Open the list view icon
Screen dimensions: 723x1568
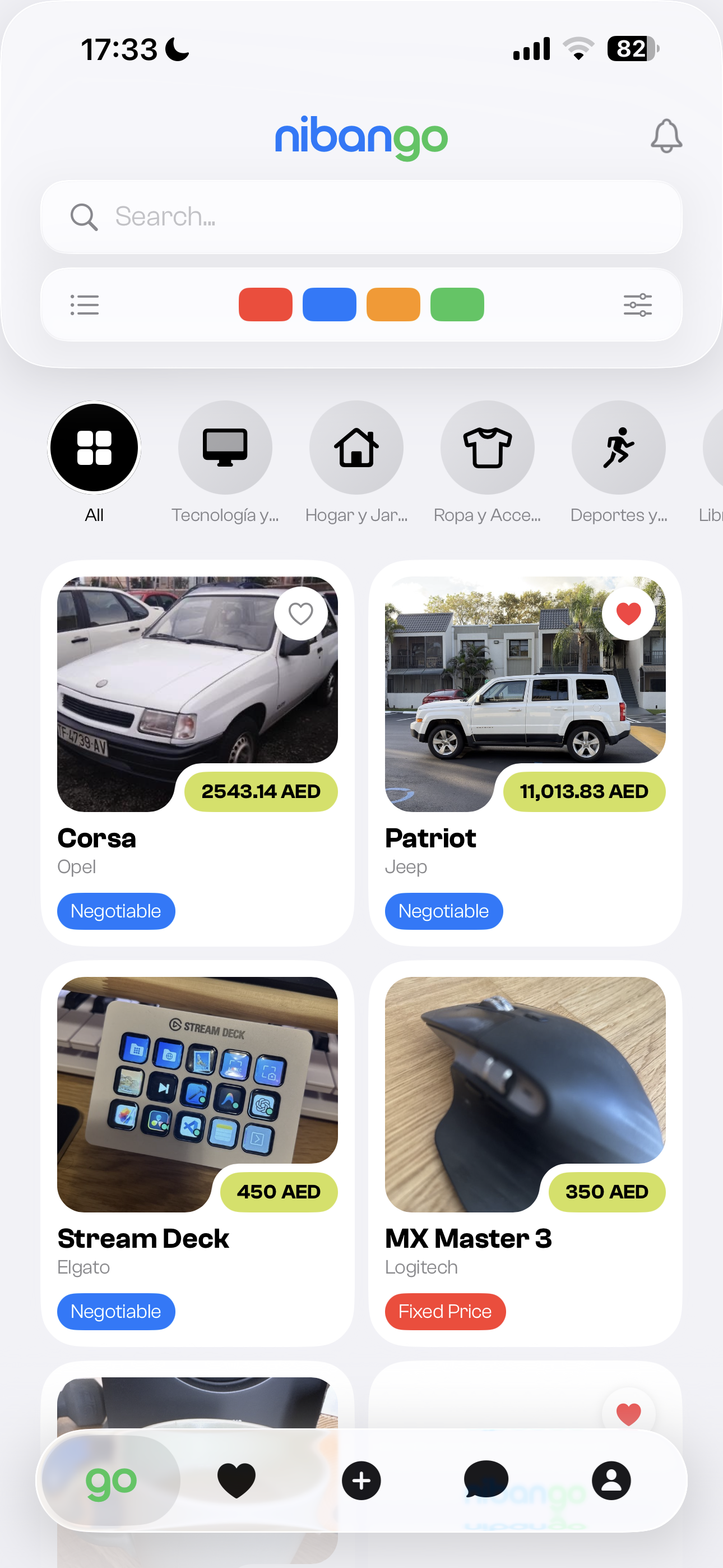85,305
